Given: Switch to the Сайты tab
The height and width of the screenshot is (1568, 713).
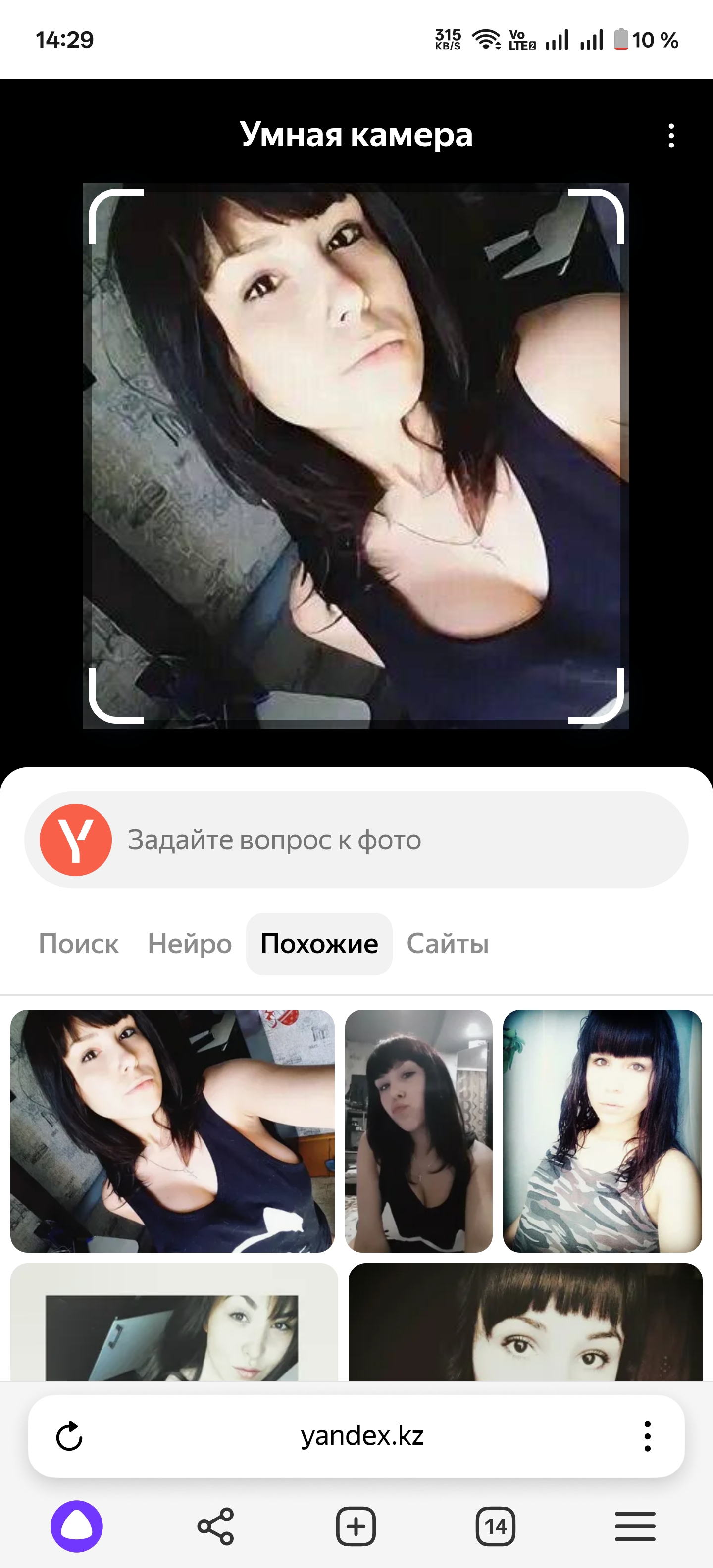Looking at the screenshot, I should pyautogui.click(x=448, y=944).
